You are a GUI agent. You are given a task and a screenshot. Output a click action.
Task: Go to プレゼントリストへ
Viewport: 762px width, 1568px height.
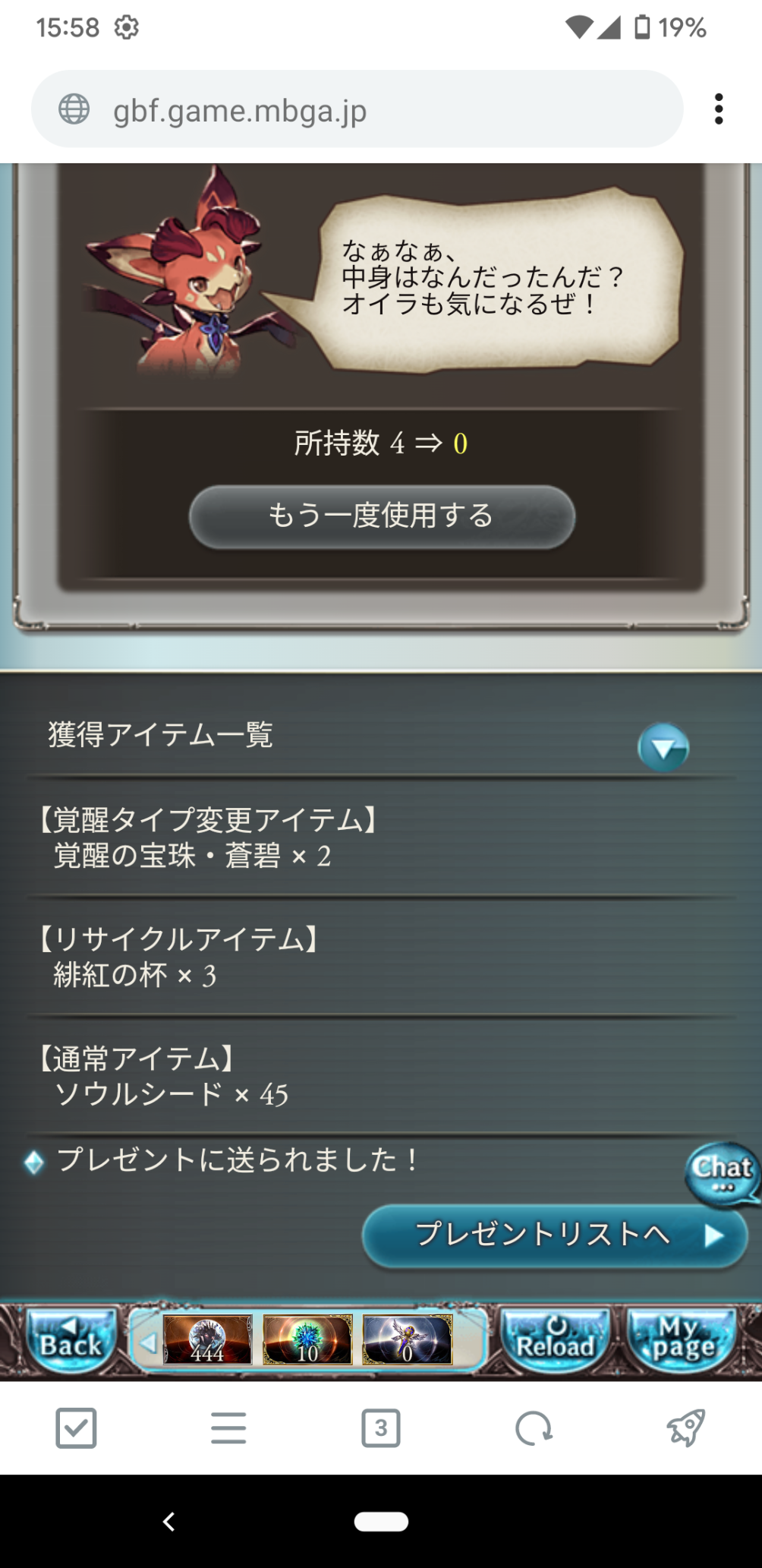(x=556, y=1235)
